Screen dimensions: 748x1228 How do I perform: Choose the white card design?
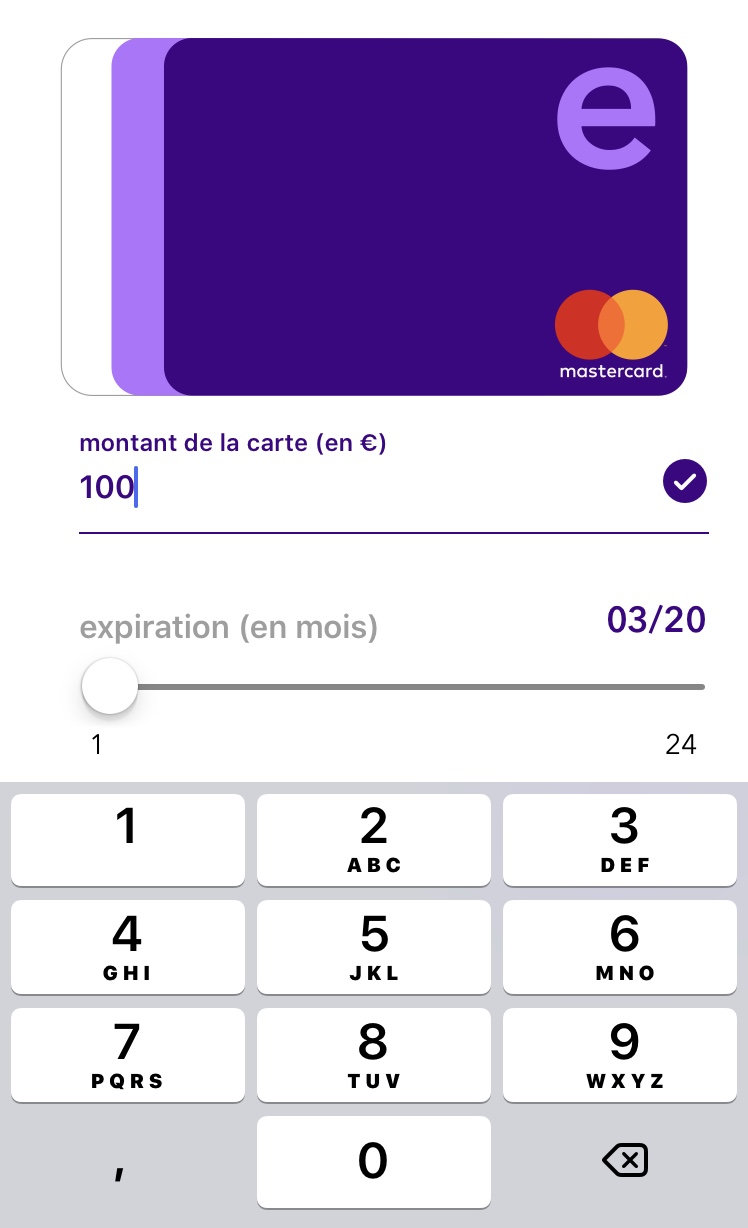tap(86, 217)
